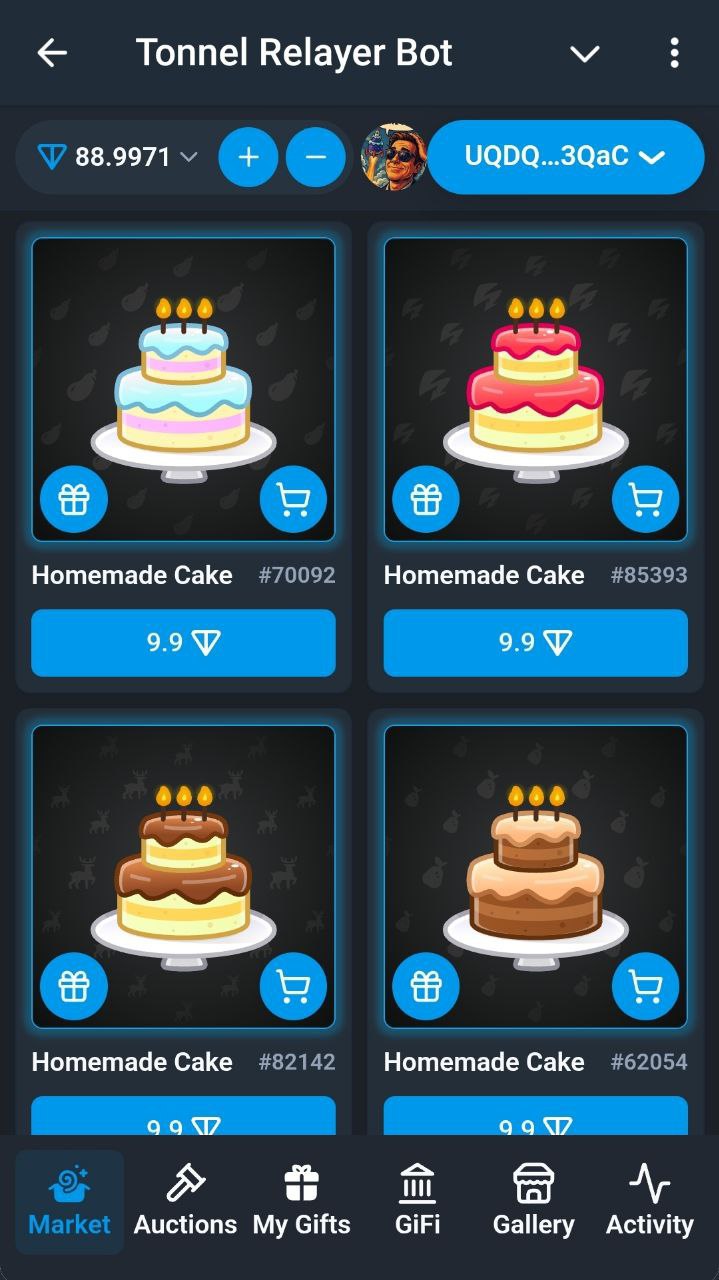This screenshot has height=1280, width=719.
Task: Add Homemade Cake #62054 to cart
Action: (645, 986)
